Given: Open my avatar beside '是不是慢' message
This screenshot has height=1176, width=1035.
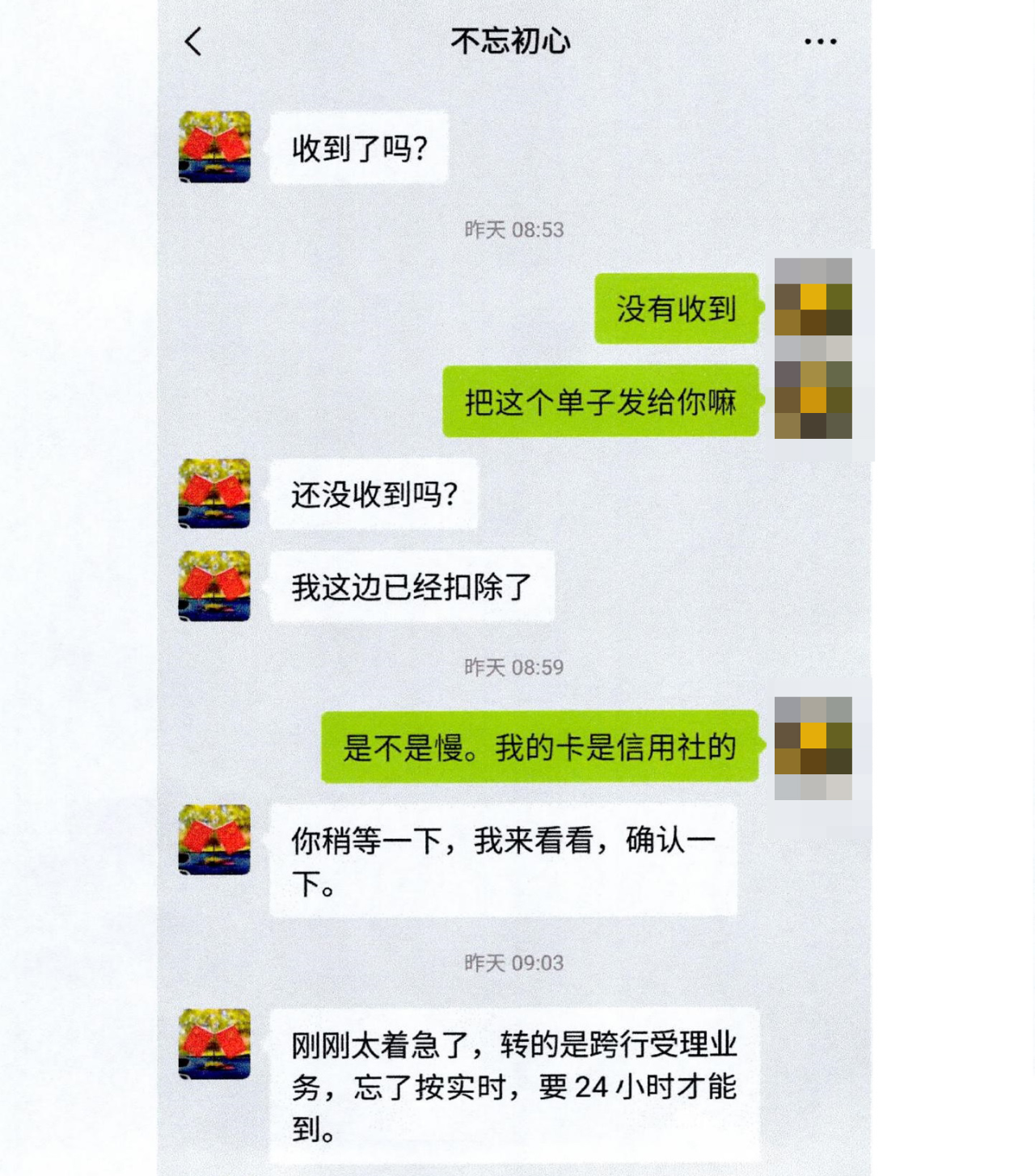Looking at the screenshot, I should click(813, 748).
